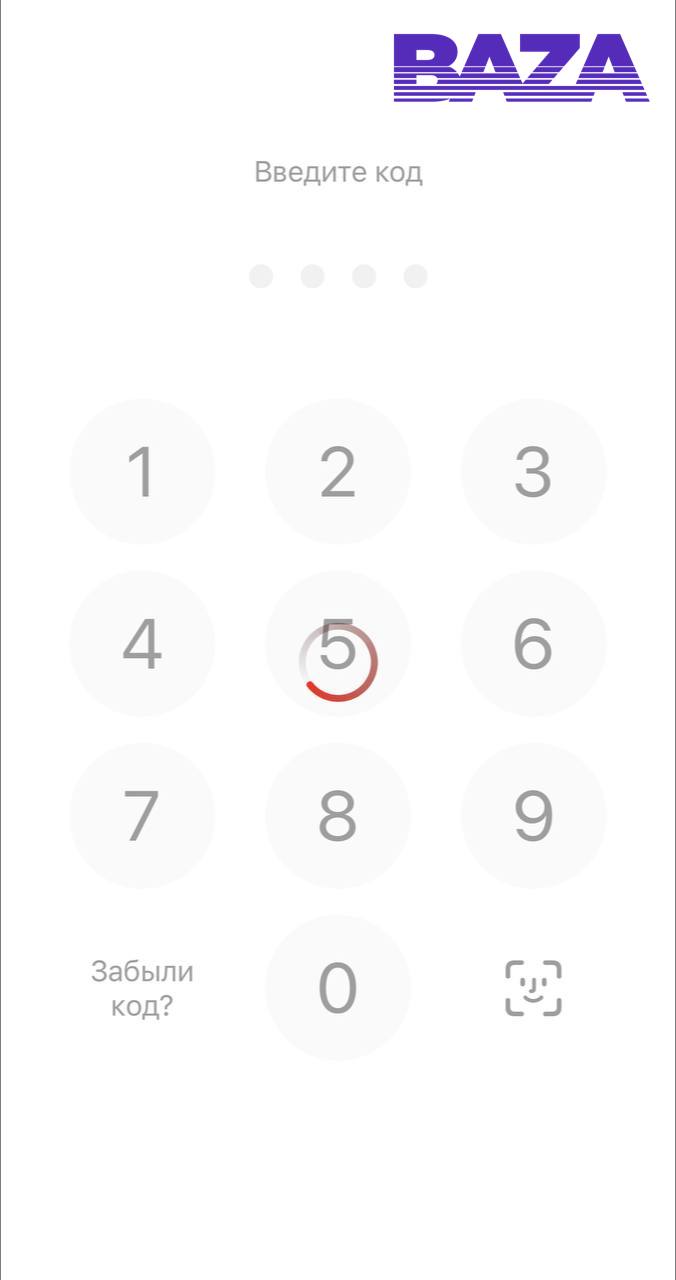This screenshot has width=676, height=1280.
Task: Log in with Face ID icon
Action: click(533, 988)
